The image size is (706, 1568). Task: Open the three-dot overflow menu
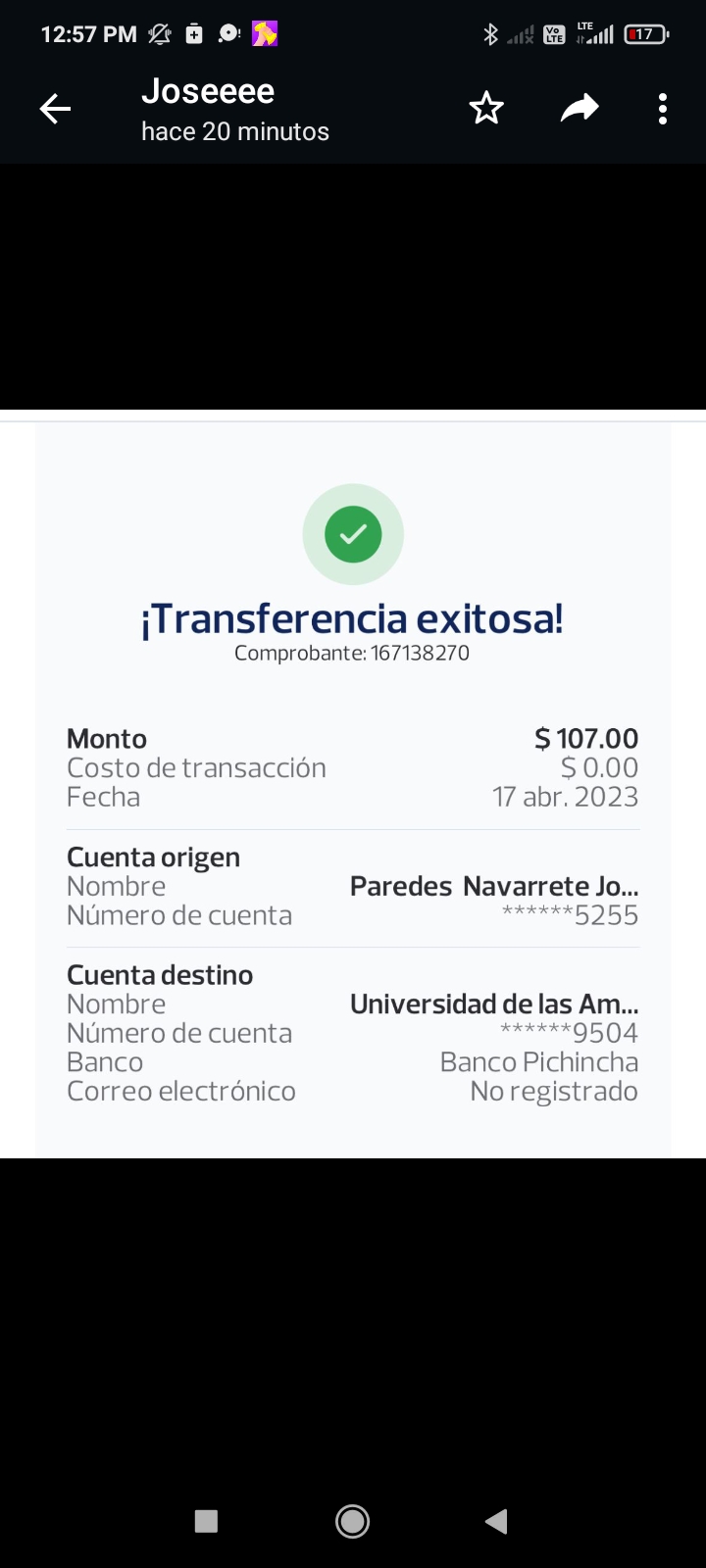click(663, 109)
